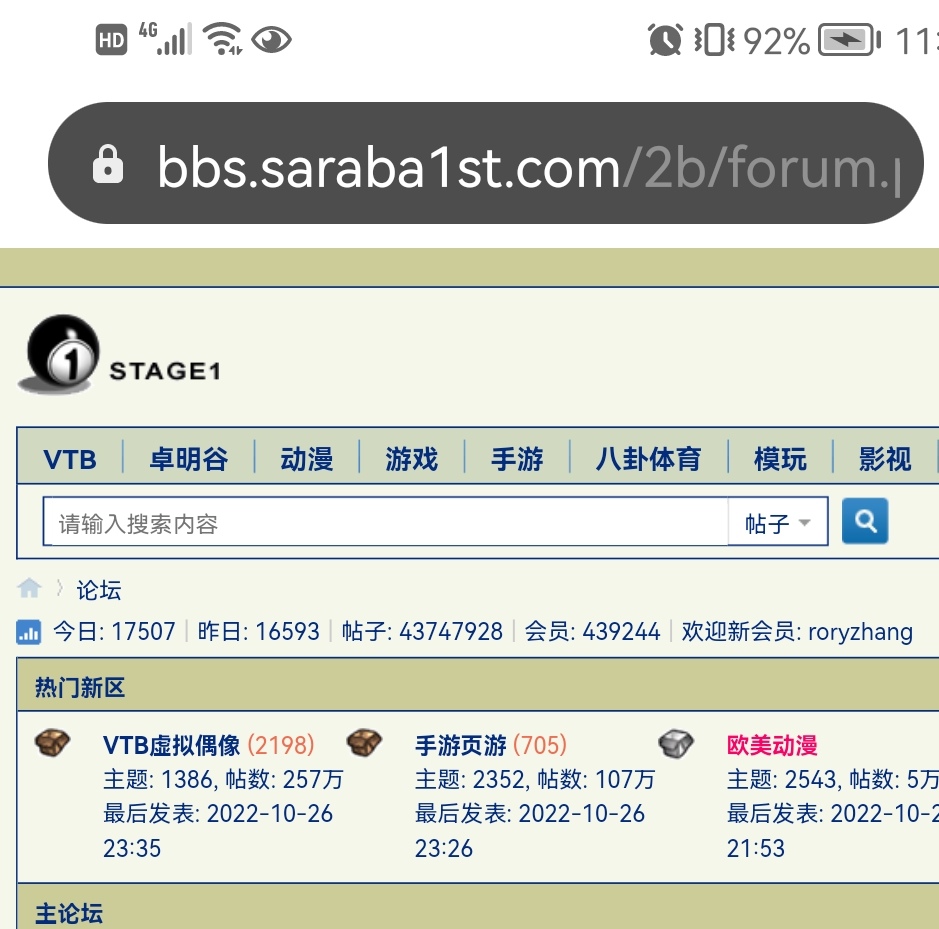
Task: Focus the 请输入搜索内容 search field
Action: click(x=385, y=523)
